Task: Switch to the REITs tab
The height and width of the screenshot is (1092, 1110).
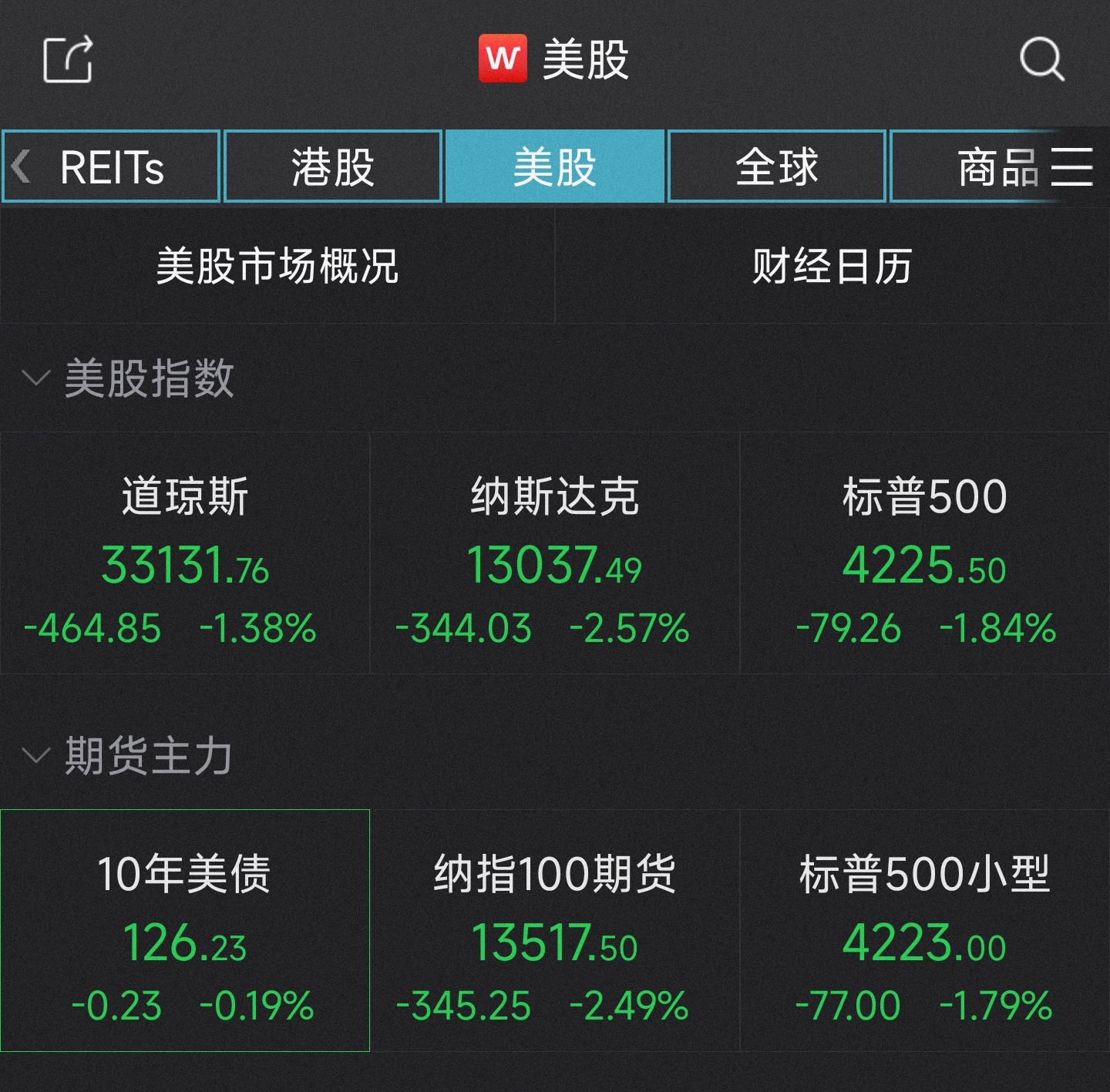Action: pyautogui.click(x=111, y=166)
